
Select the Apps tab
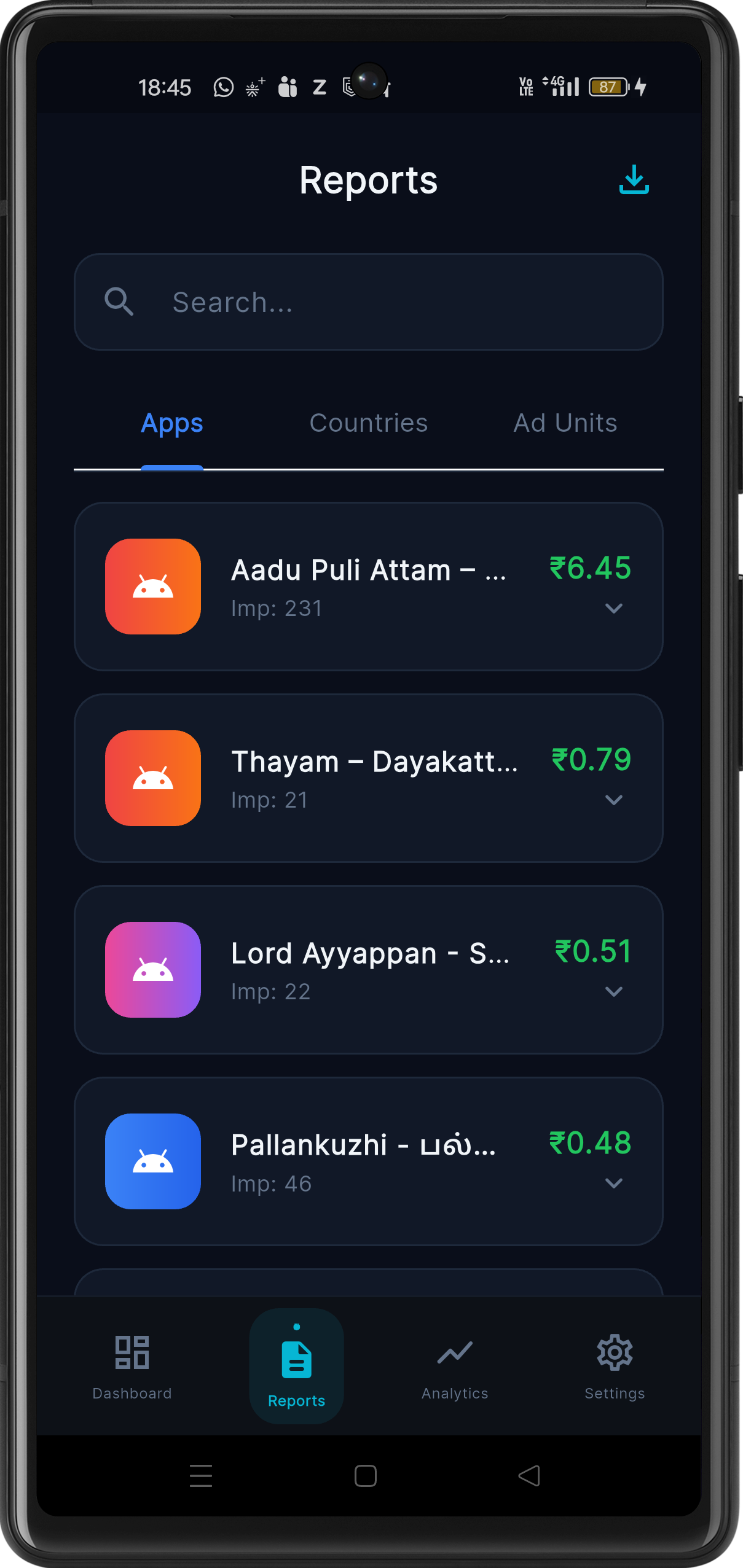[172, 423]
